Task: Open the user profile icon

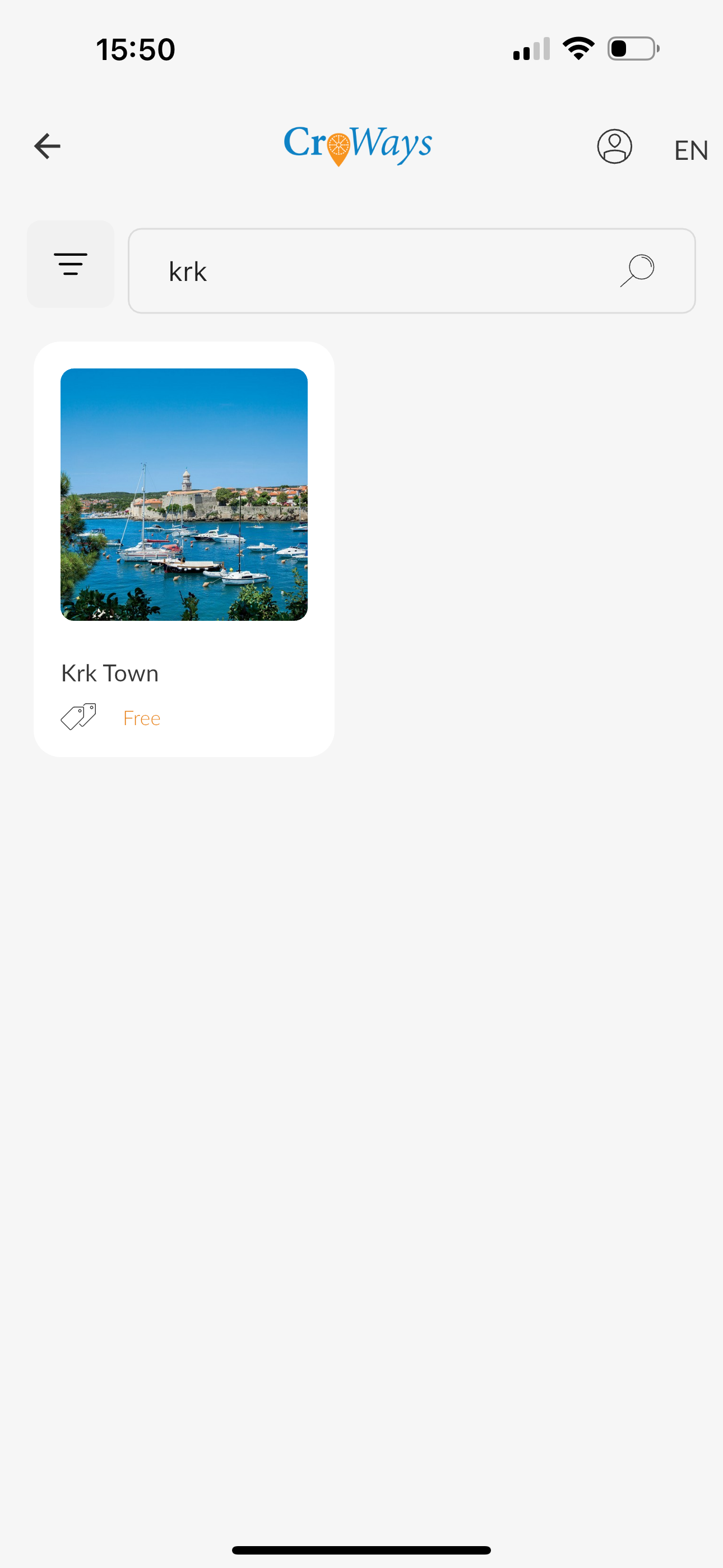Action: pyautogui.click(x=614, y=147)
